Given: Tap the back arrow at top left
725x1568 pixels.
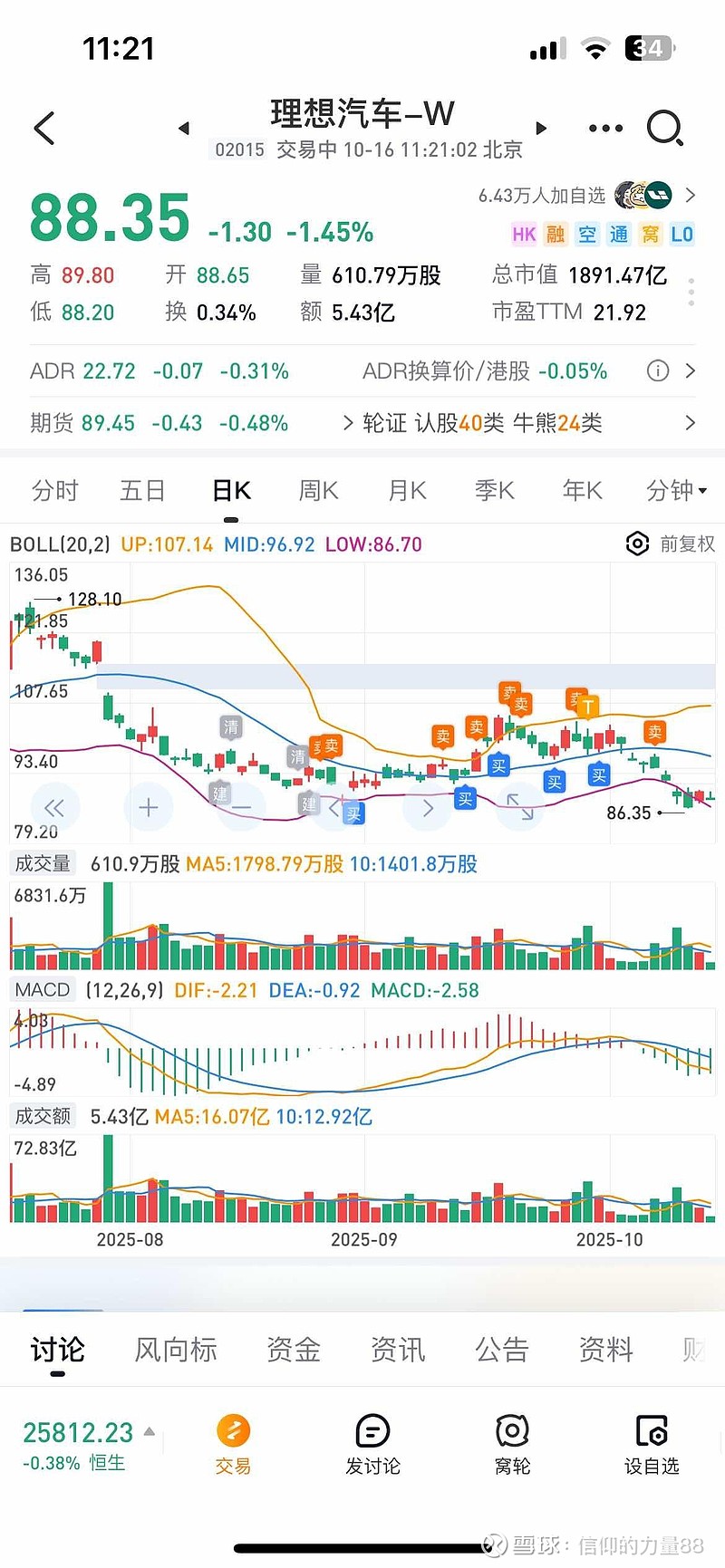Looking at the screenshot, I should point(43,129).
